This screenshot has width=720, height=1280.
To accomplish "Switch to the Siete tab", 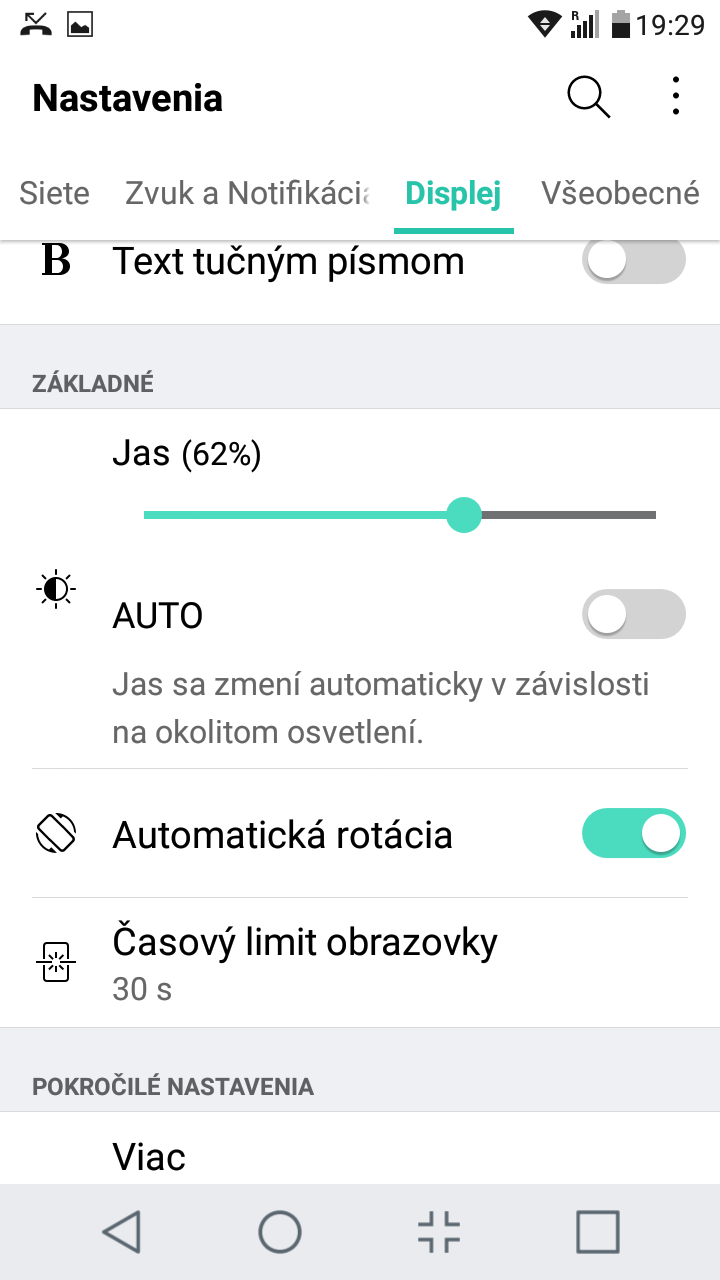I will pyautogui.click(x=54, y=193).
